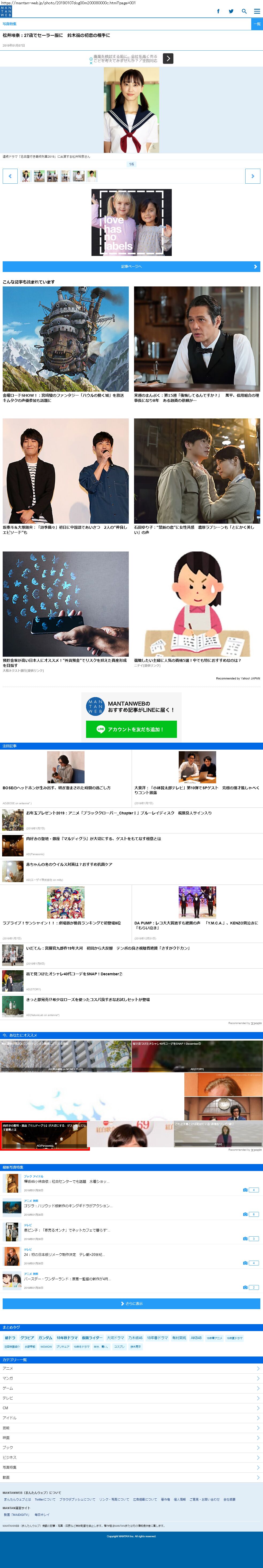The image size is (263, 1568).
Task: Open the ゴジラ Hollywood photo article
Action: tap(67, 1206)
